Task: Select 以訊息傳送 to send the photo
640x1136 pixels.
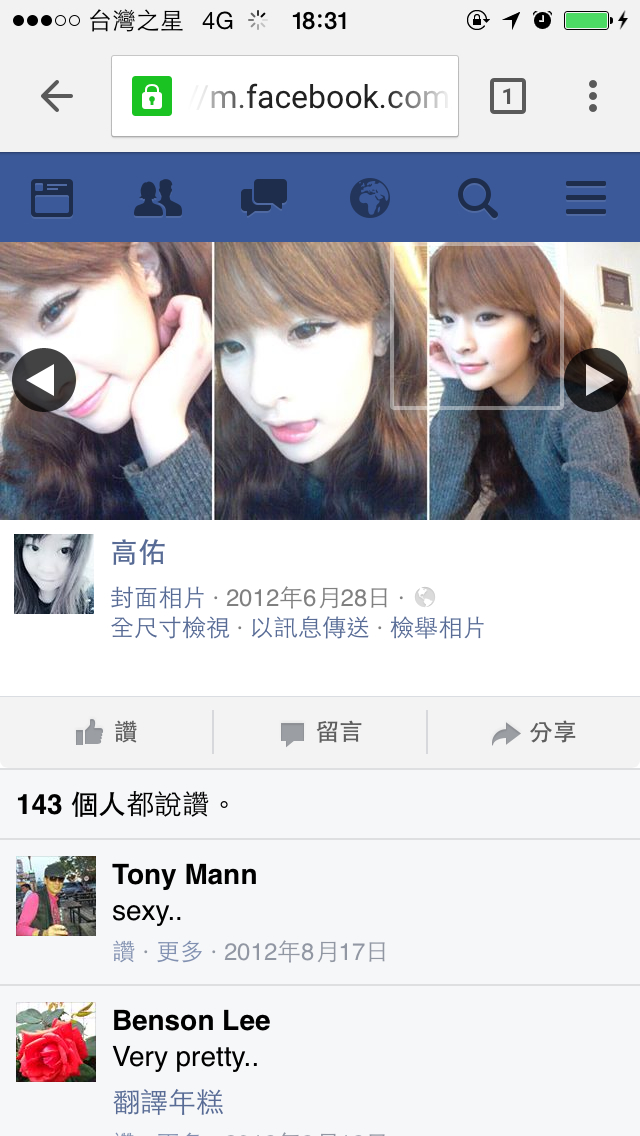Action: pyautogui.click(x=310, y=628)
